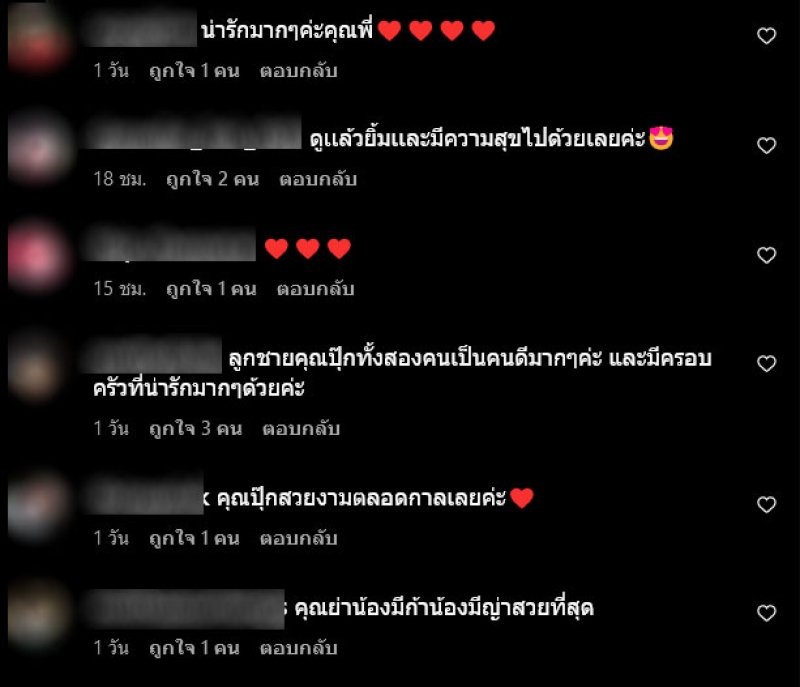Image resolution: width=800 pixels, height=687 pixels.
Task: Tap ตอบกลับ under the ครอบครัวที่น่ารัก comment
Action: (x=301, y=428)
